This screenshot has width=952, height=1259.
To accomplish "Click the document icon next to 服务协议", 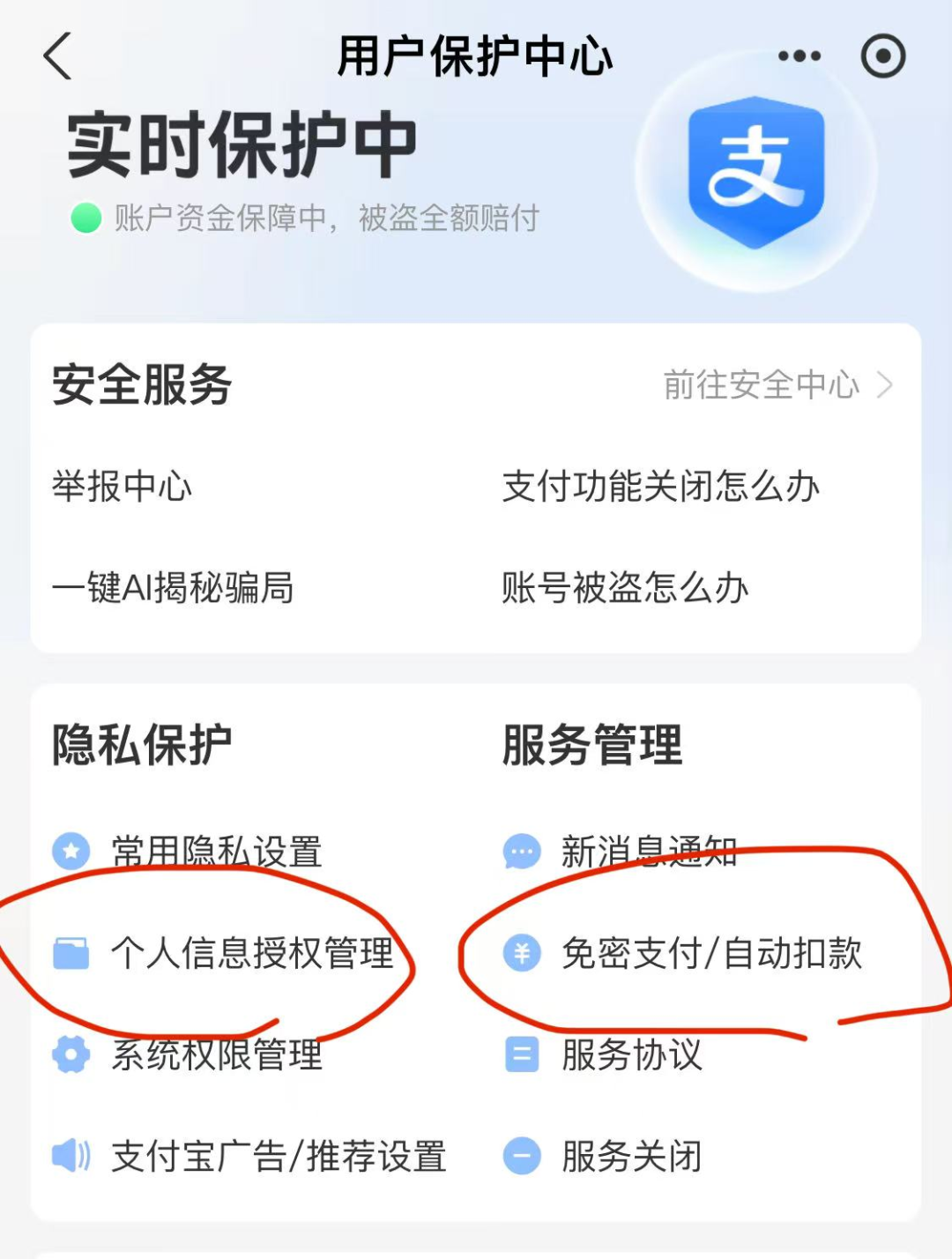I will [x=520, y=1054].
